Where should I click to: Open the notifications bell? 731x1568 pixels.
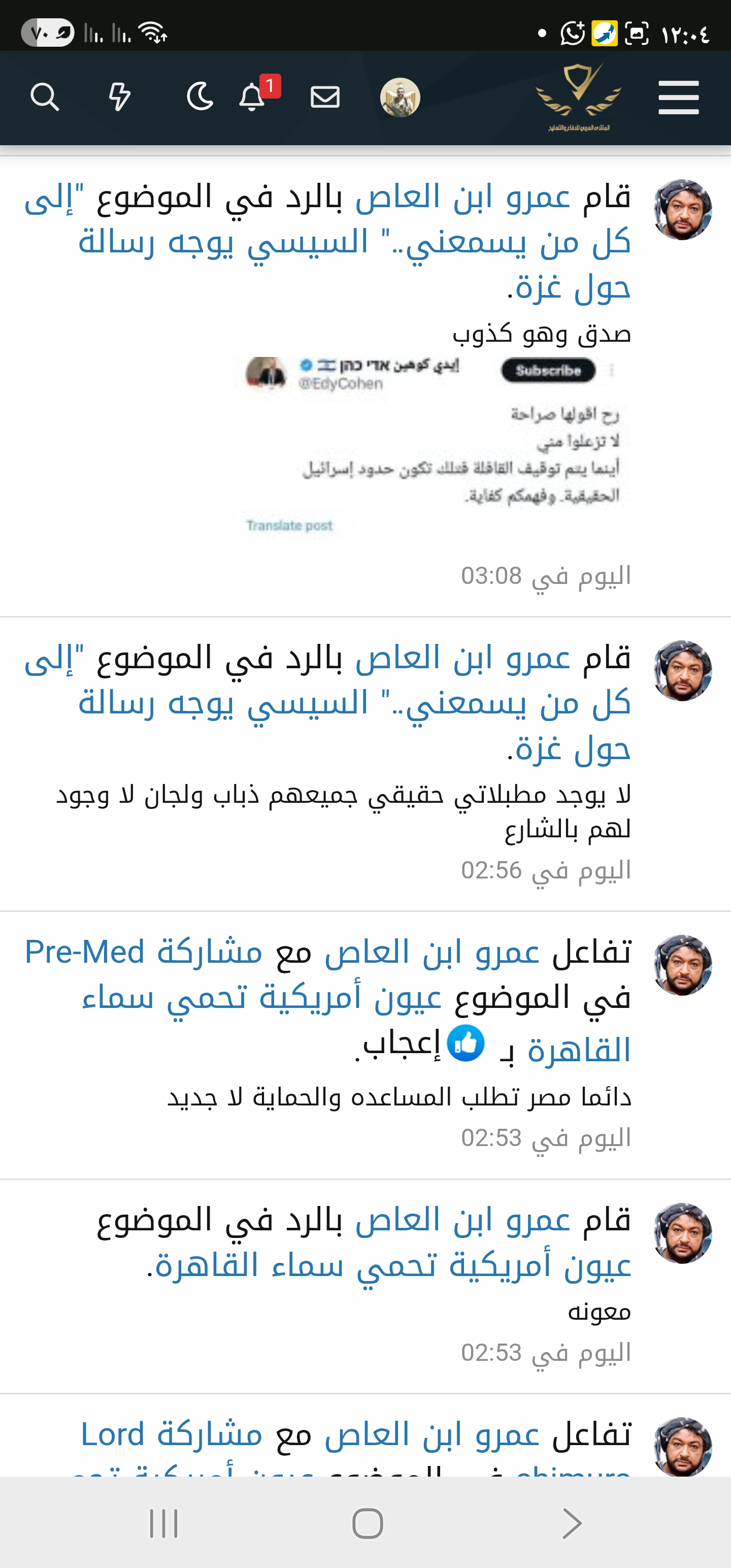[252, 97]
